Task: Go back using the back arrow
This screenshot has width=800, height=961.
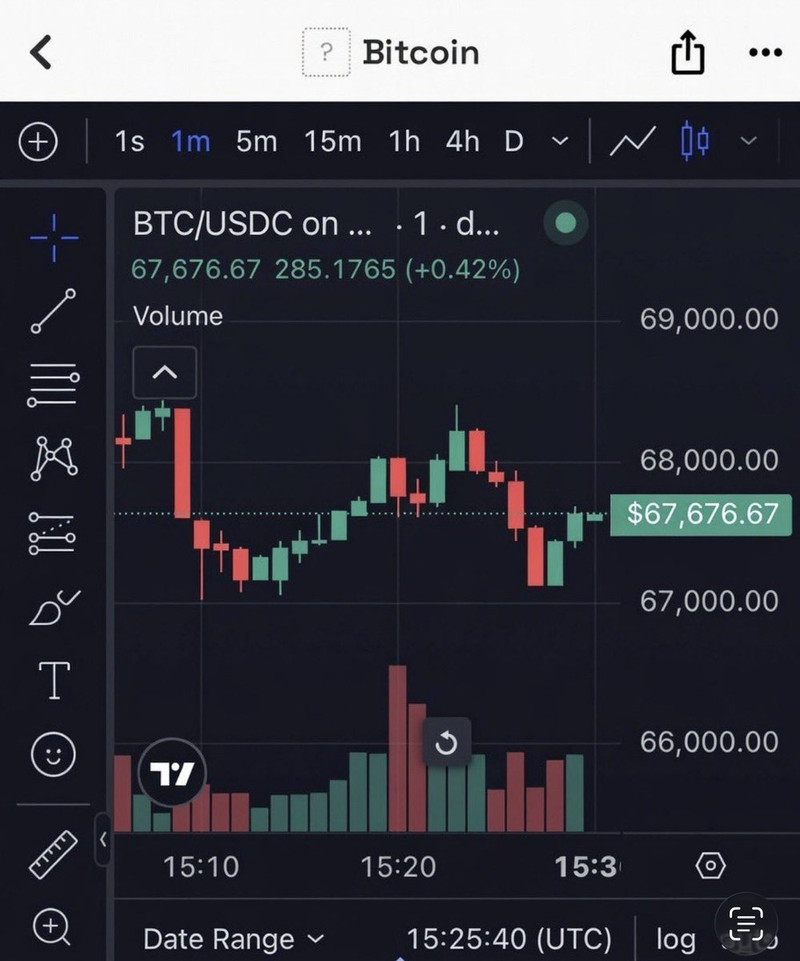Action: 41,52
